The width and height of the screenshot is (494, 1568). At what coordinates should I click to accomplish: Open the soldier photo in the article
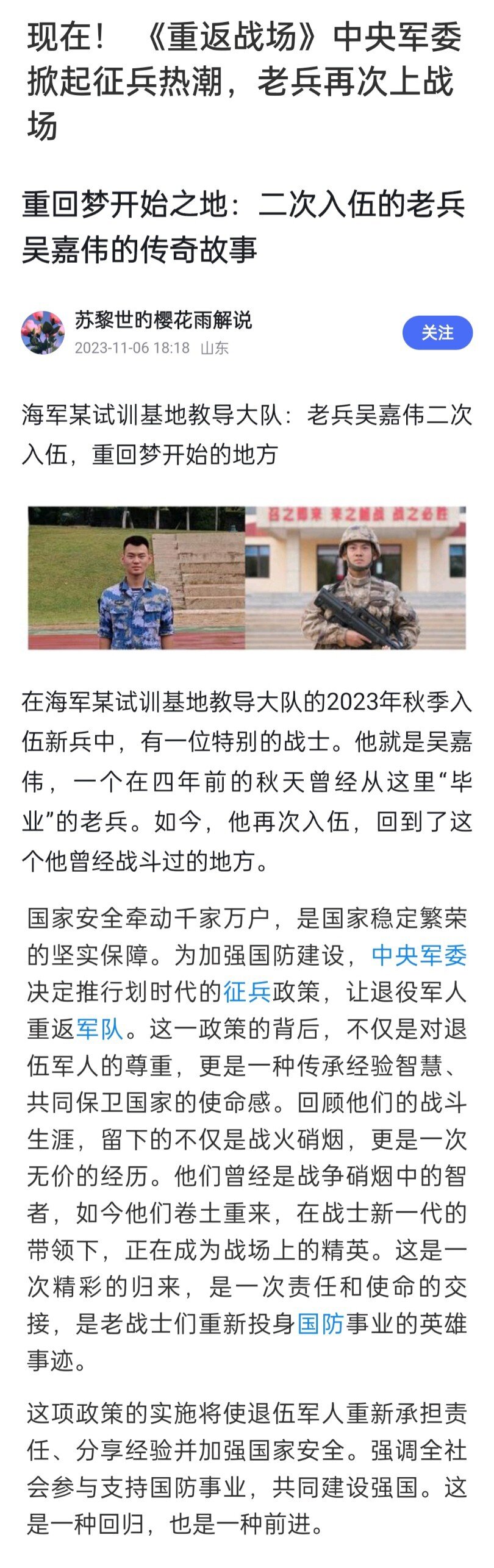click(247, 577)
